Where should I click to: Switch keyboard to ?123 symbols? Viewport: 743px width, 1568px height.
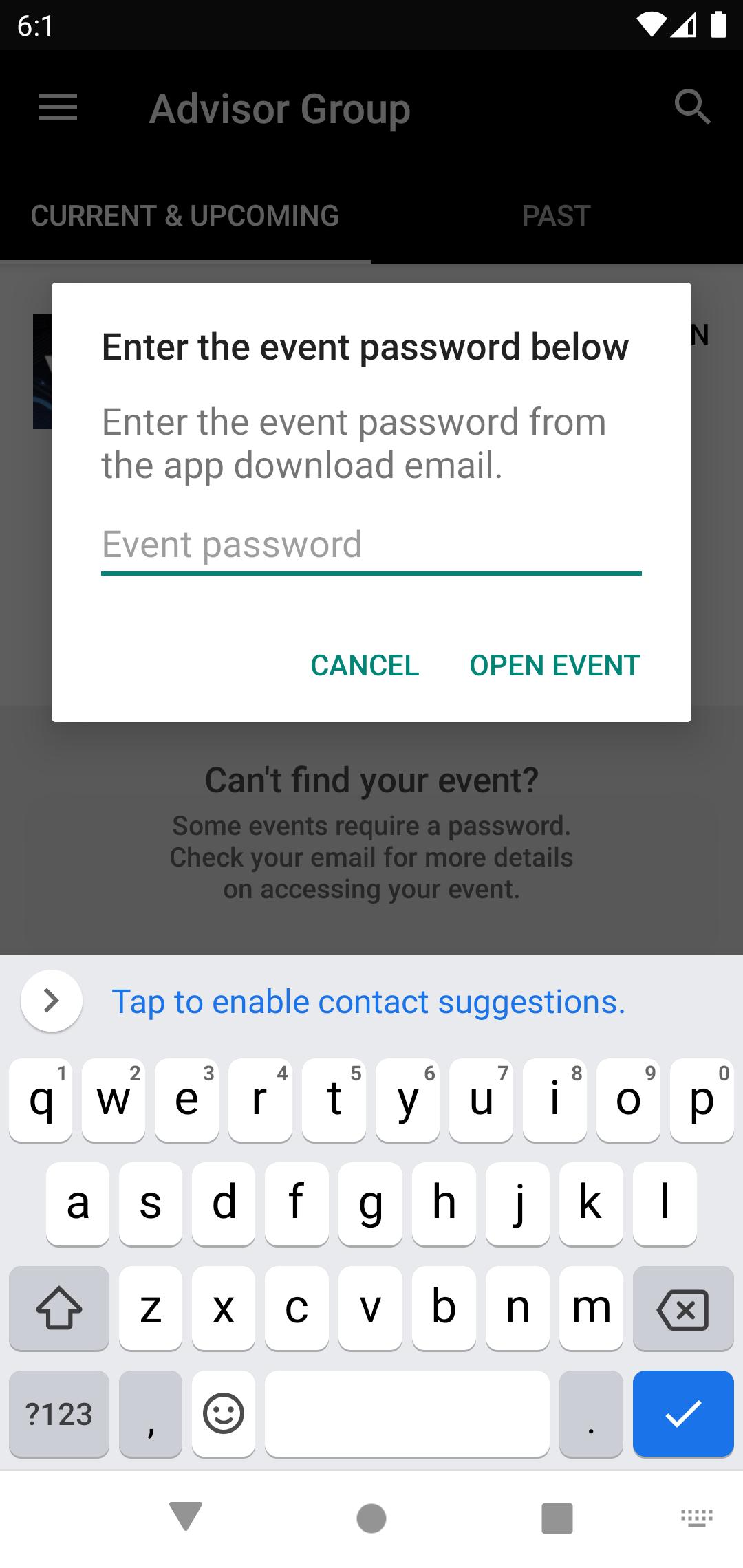(59, 1414)
